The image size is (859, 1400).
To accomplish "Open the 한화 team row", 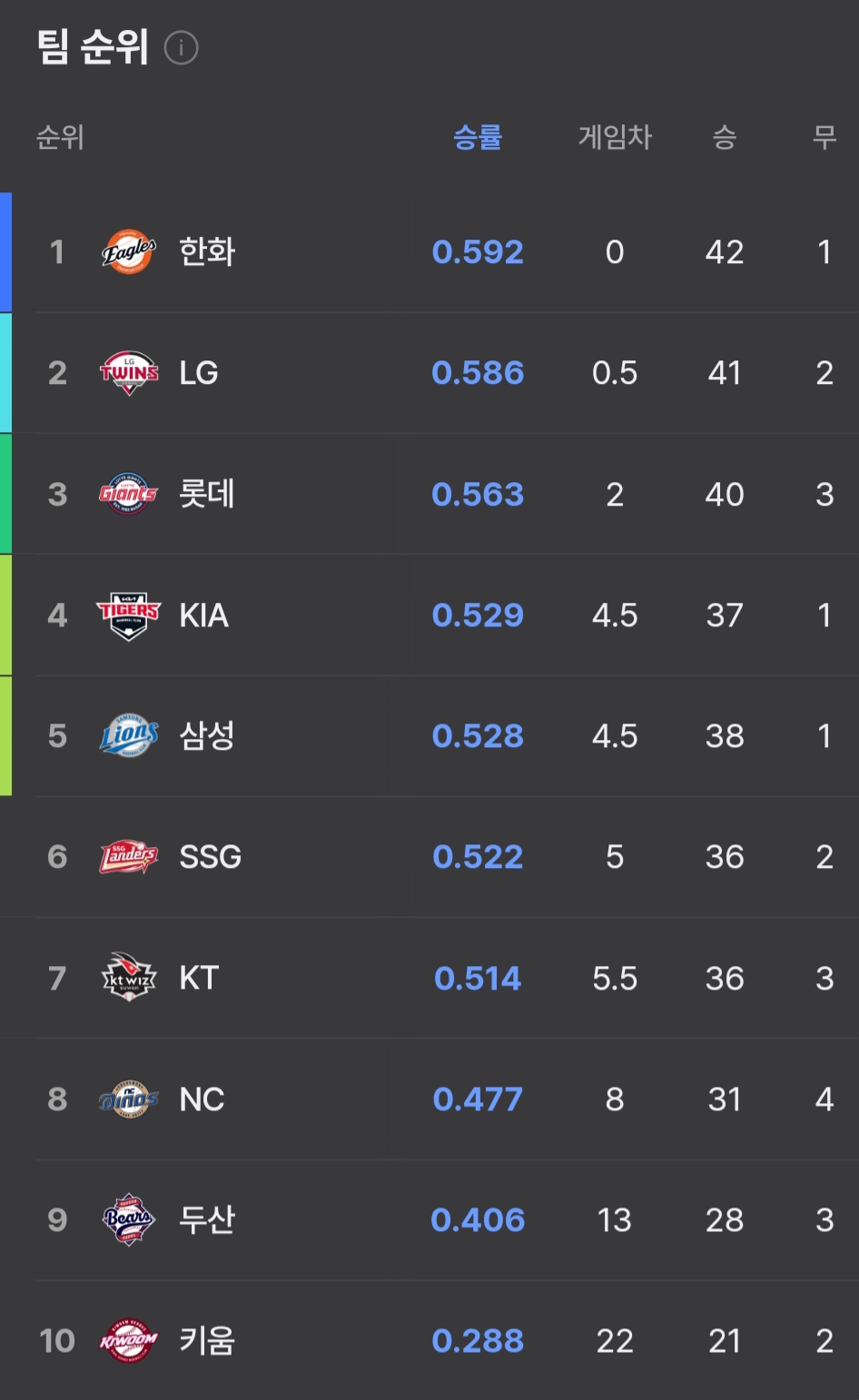I will pyautogui.click(x=429, y=252).
